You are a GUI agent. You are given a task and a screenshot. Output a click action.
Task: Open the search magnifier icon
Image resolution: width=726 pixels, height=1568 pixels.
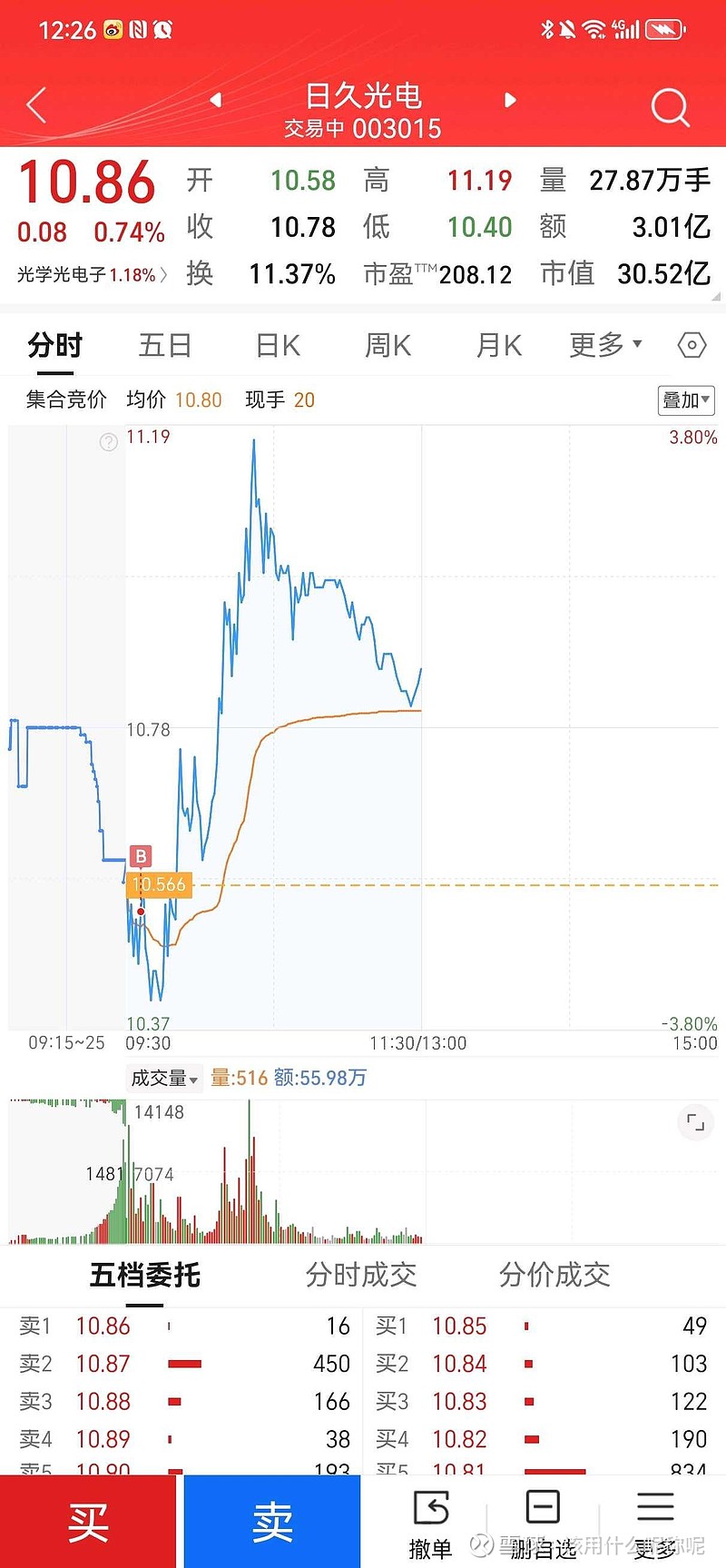click(671, 107)
